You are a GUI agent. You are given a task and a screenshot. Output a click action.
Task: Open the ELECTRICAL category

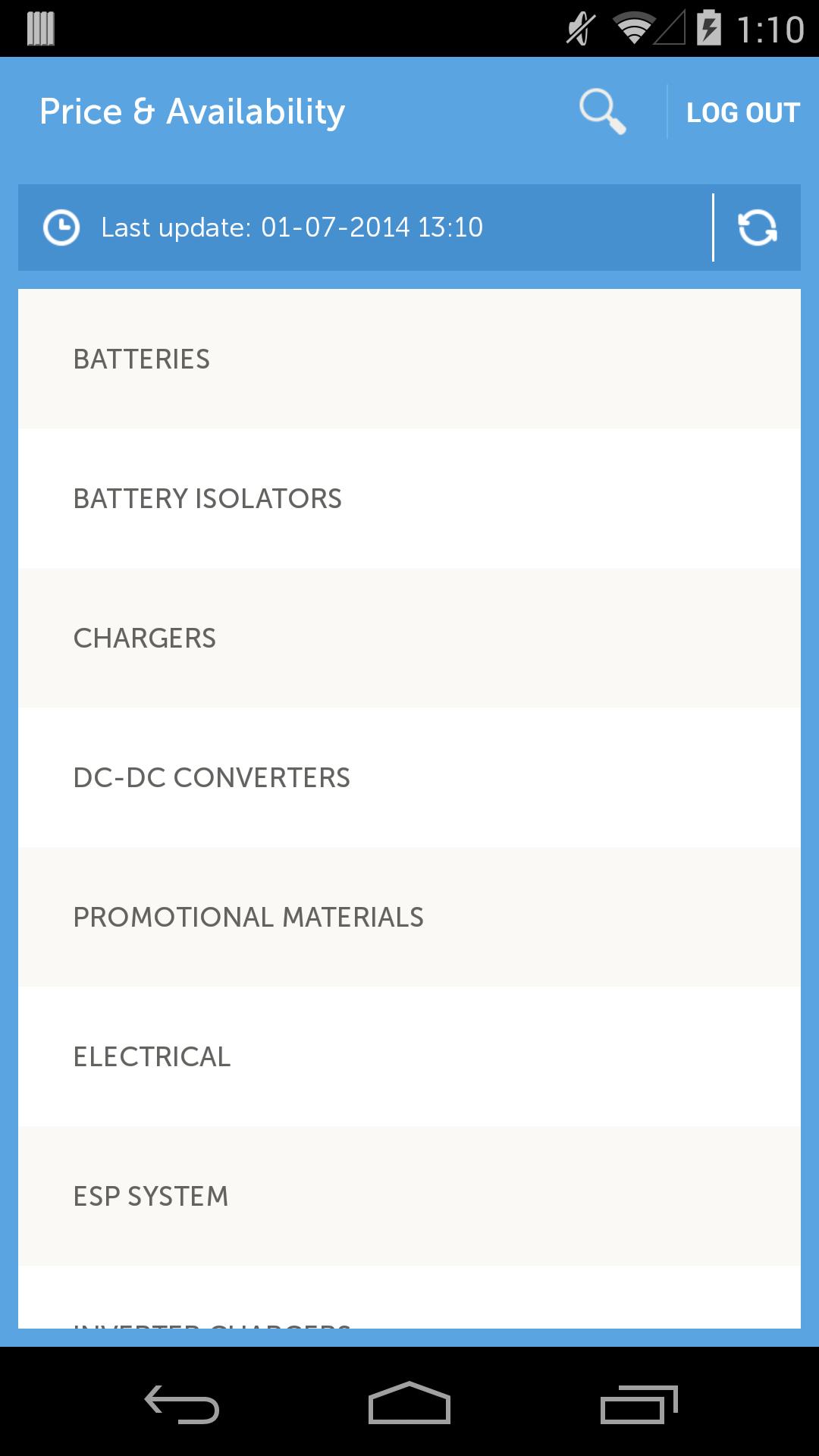pyautogui.click(x=409, y=1056)
